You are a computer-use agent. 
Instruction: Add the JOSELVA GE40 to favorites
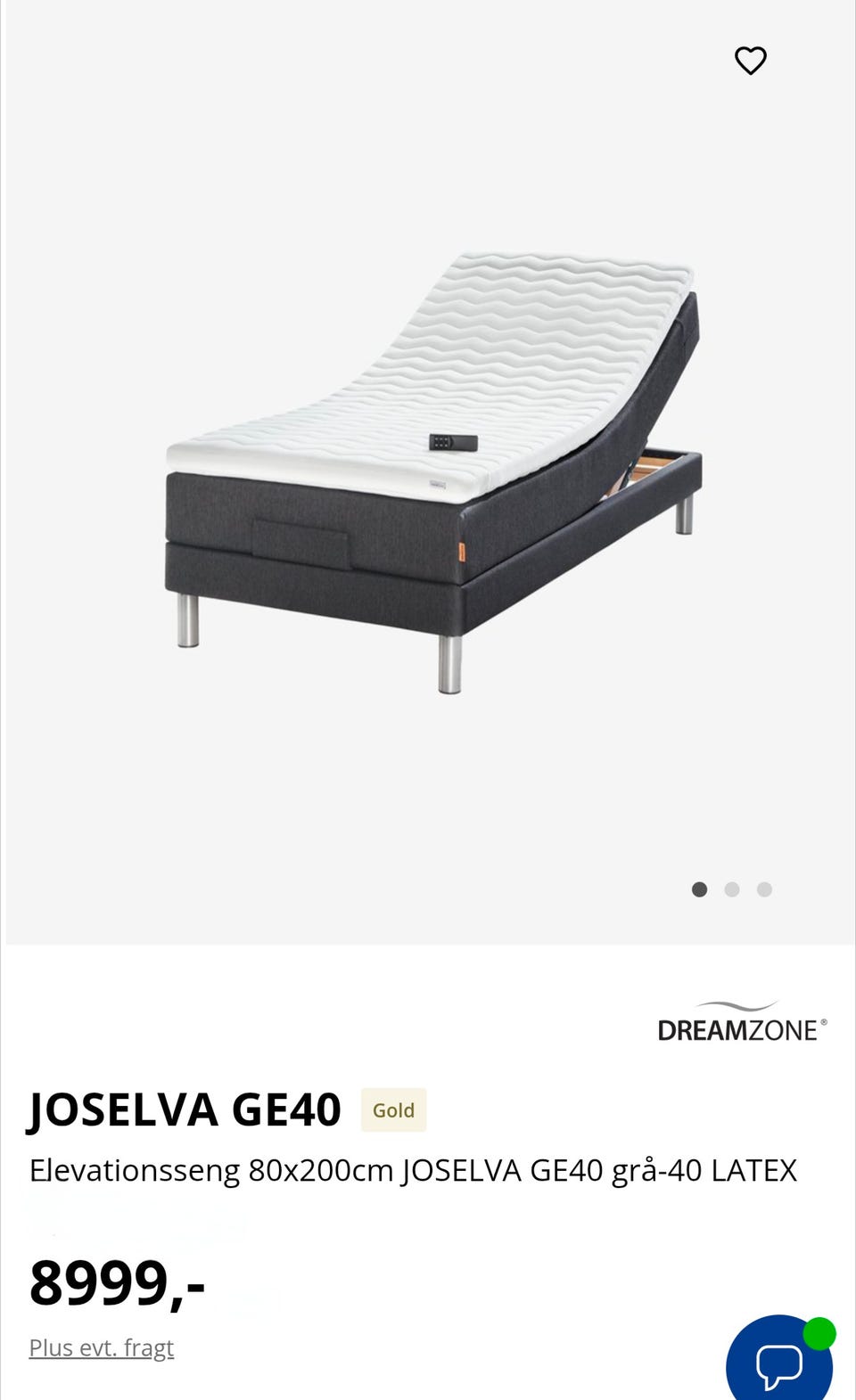(750, 61)
